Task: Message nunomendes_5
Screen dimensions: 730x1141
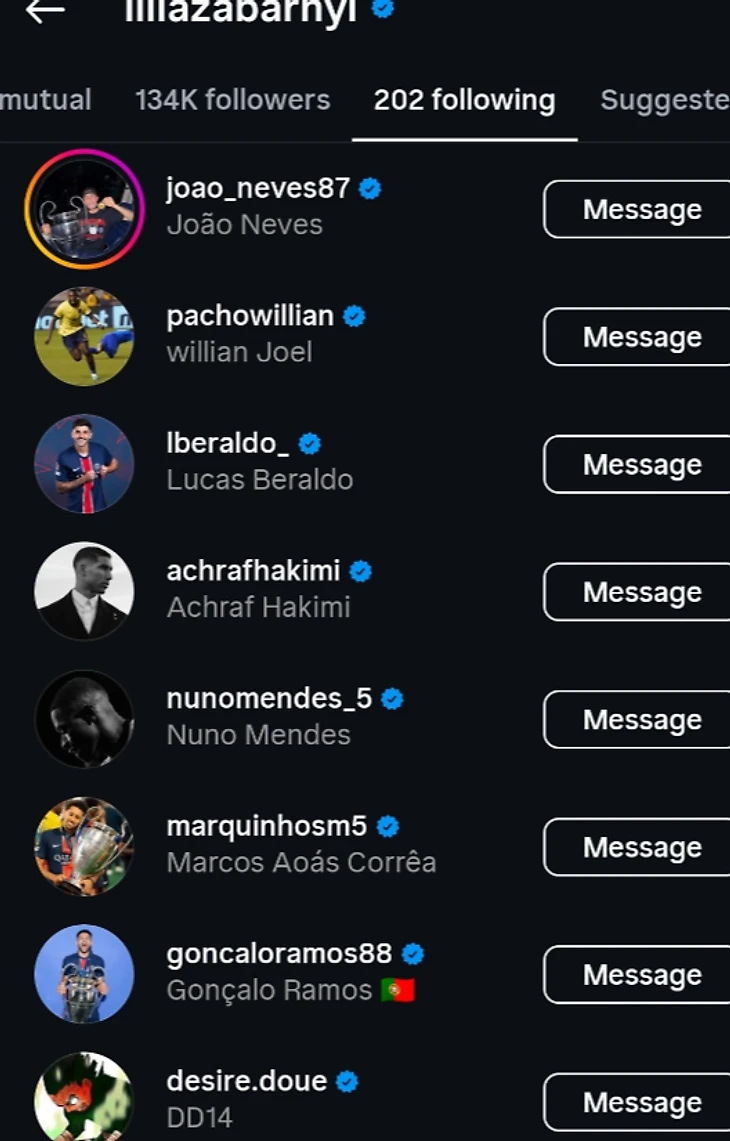Action: click(x=641, y=720)
